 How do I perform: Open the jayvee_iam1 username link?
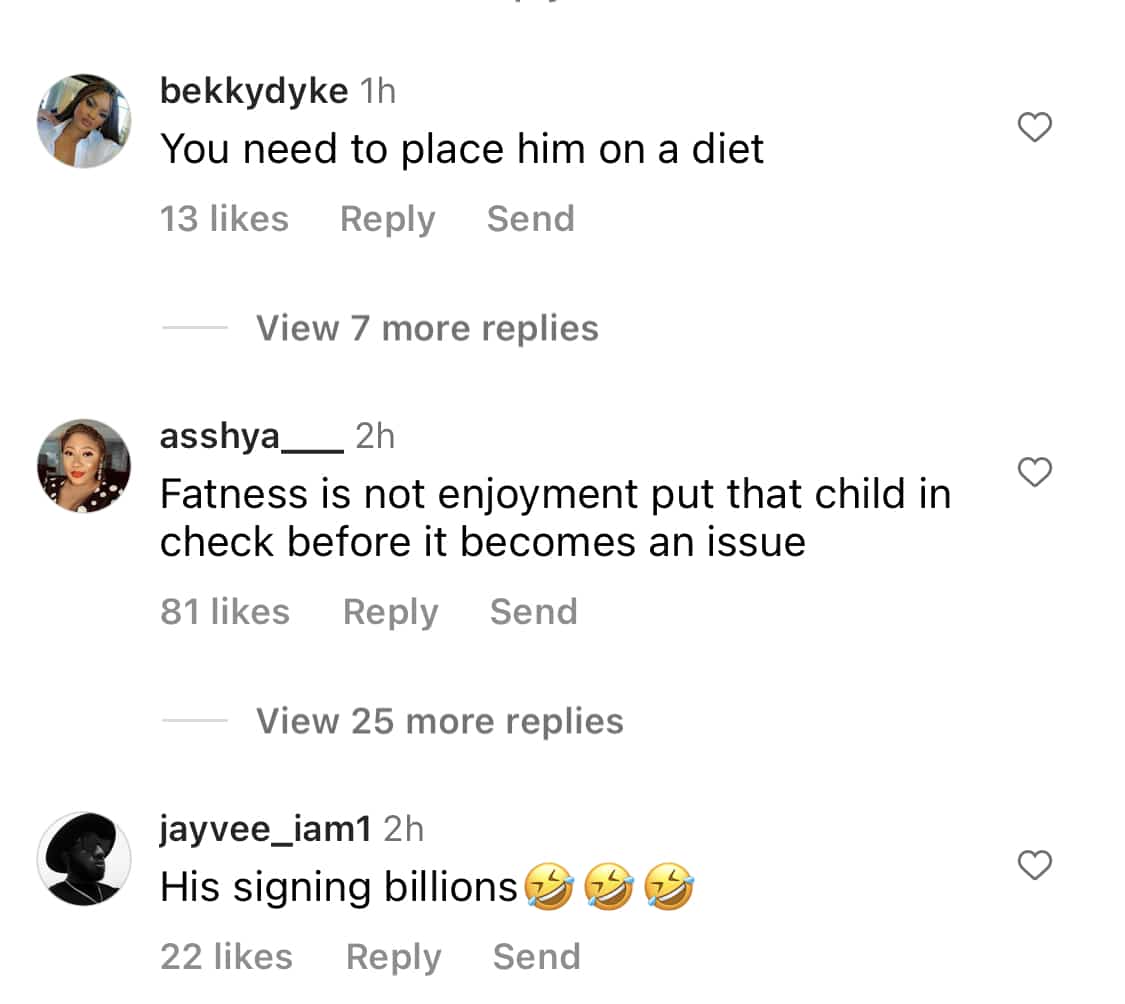pos(265,830)
